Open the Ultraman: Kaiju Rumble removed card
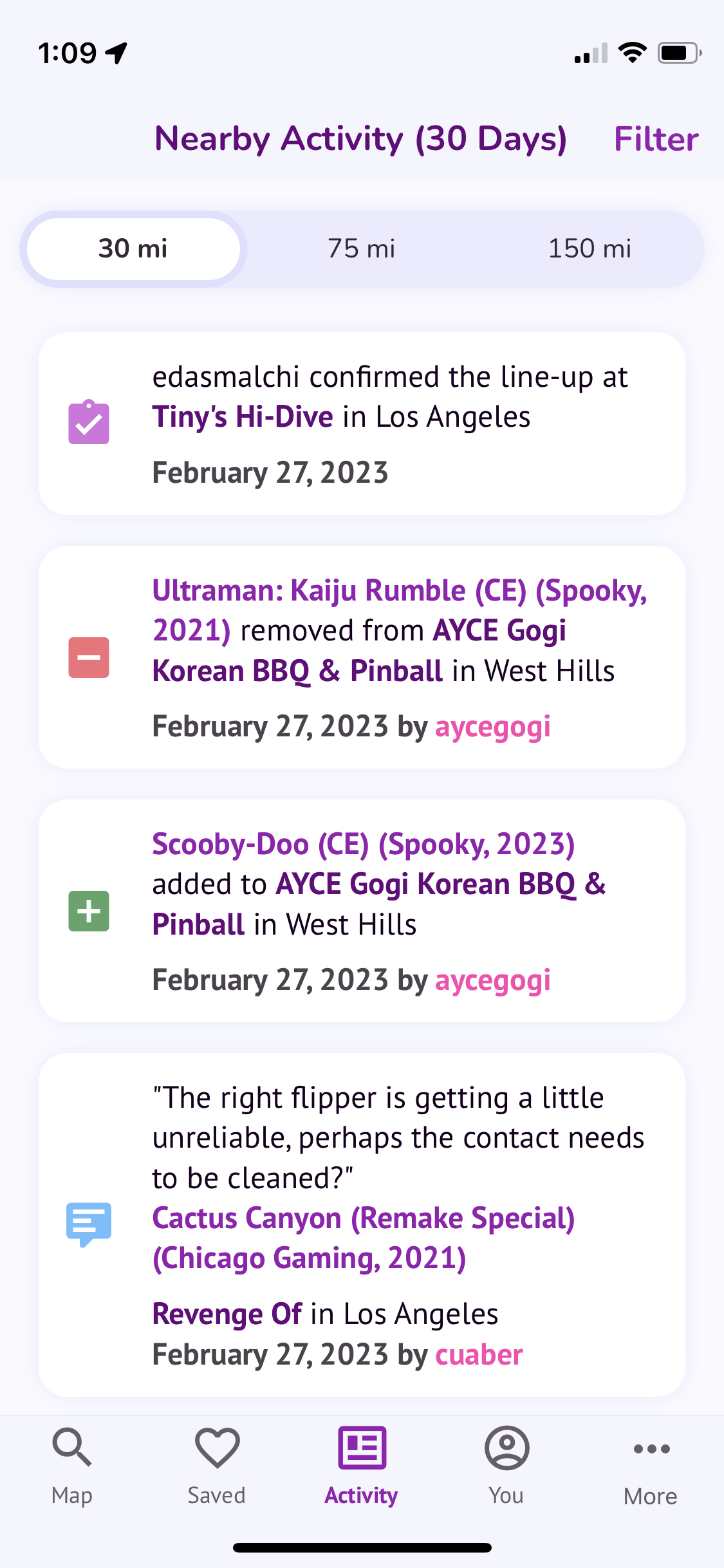This screenshot has width=724, height=1568. (362, 657)
